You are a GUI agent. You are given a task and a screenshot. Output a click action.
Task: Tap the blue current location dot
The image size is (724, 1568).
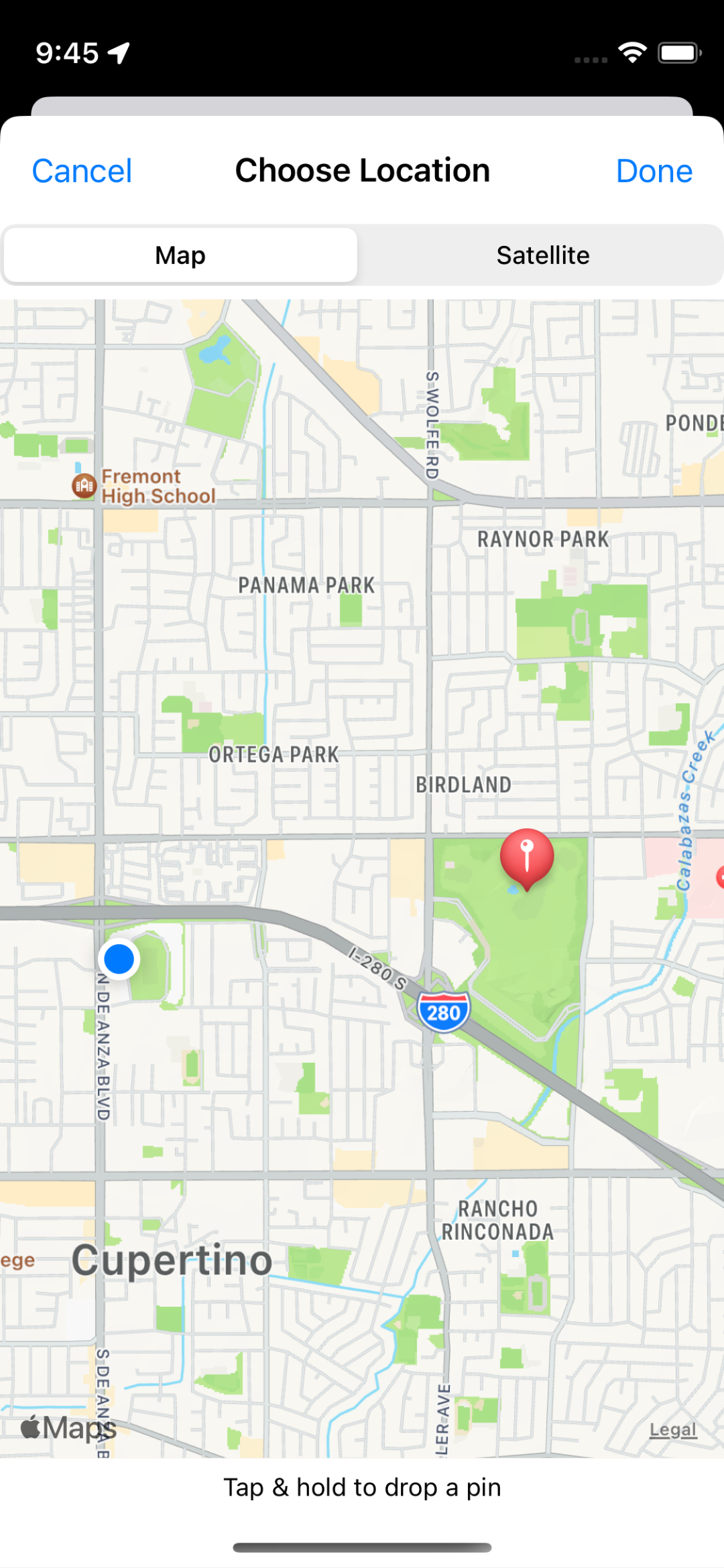tap(119, 959)
